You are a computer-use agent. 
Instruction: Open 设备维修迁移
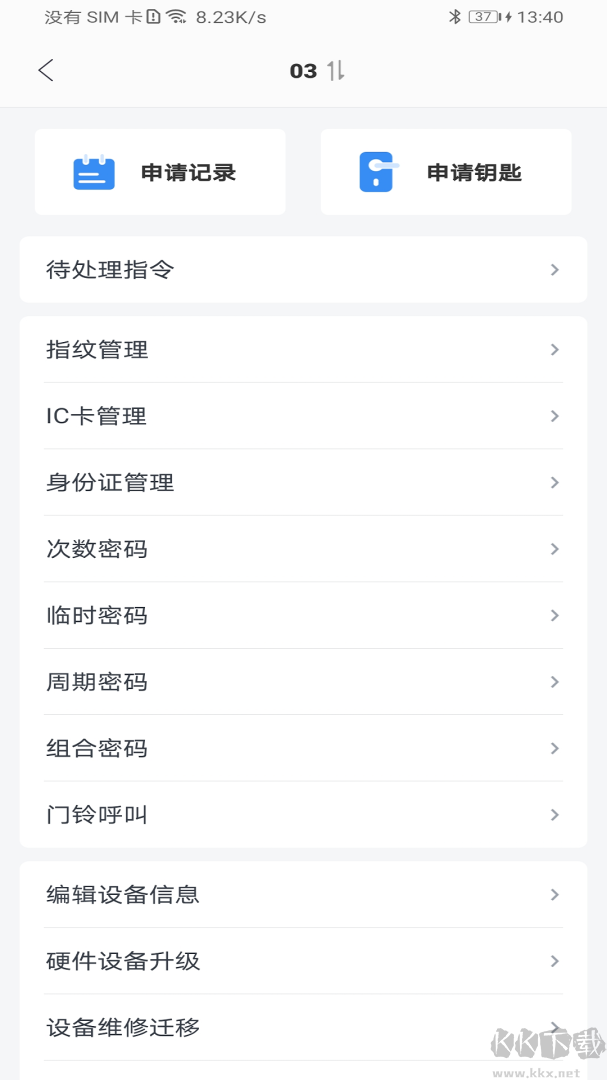(303, 1027)
